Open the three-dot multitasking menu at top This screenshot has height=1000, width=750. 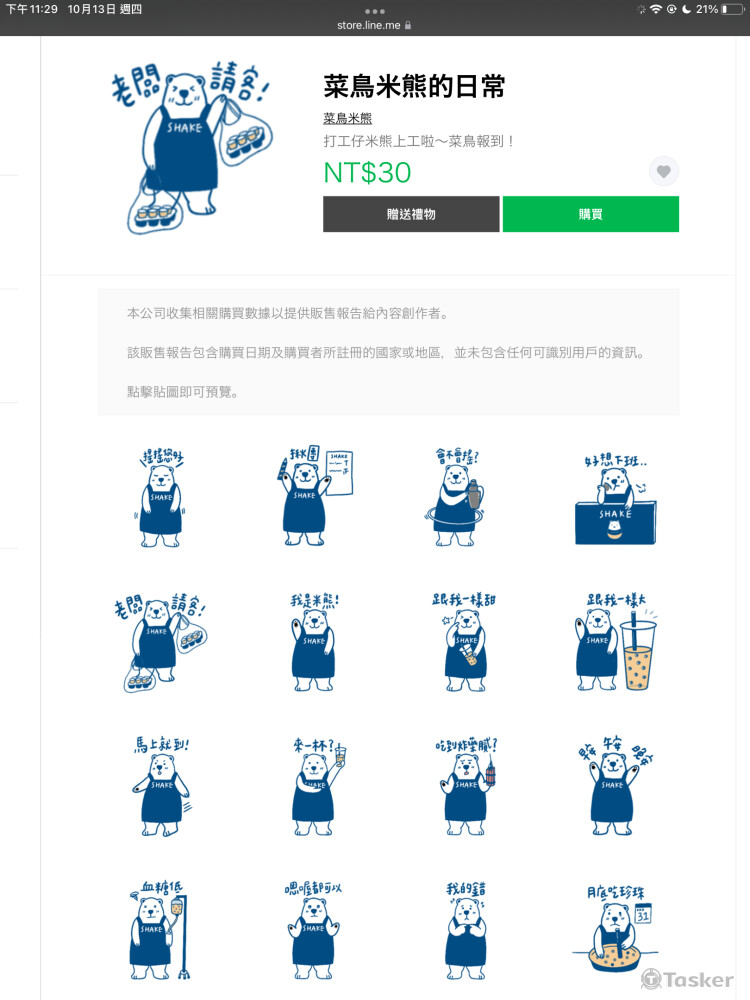click(x=375, y=10)
